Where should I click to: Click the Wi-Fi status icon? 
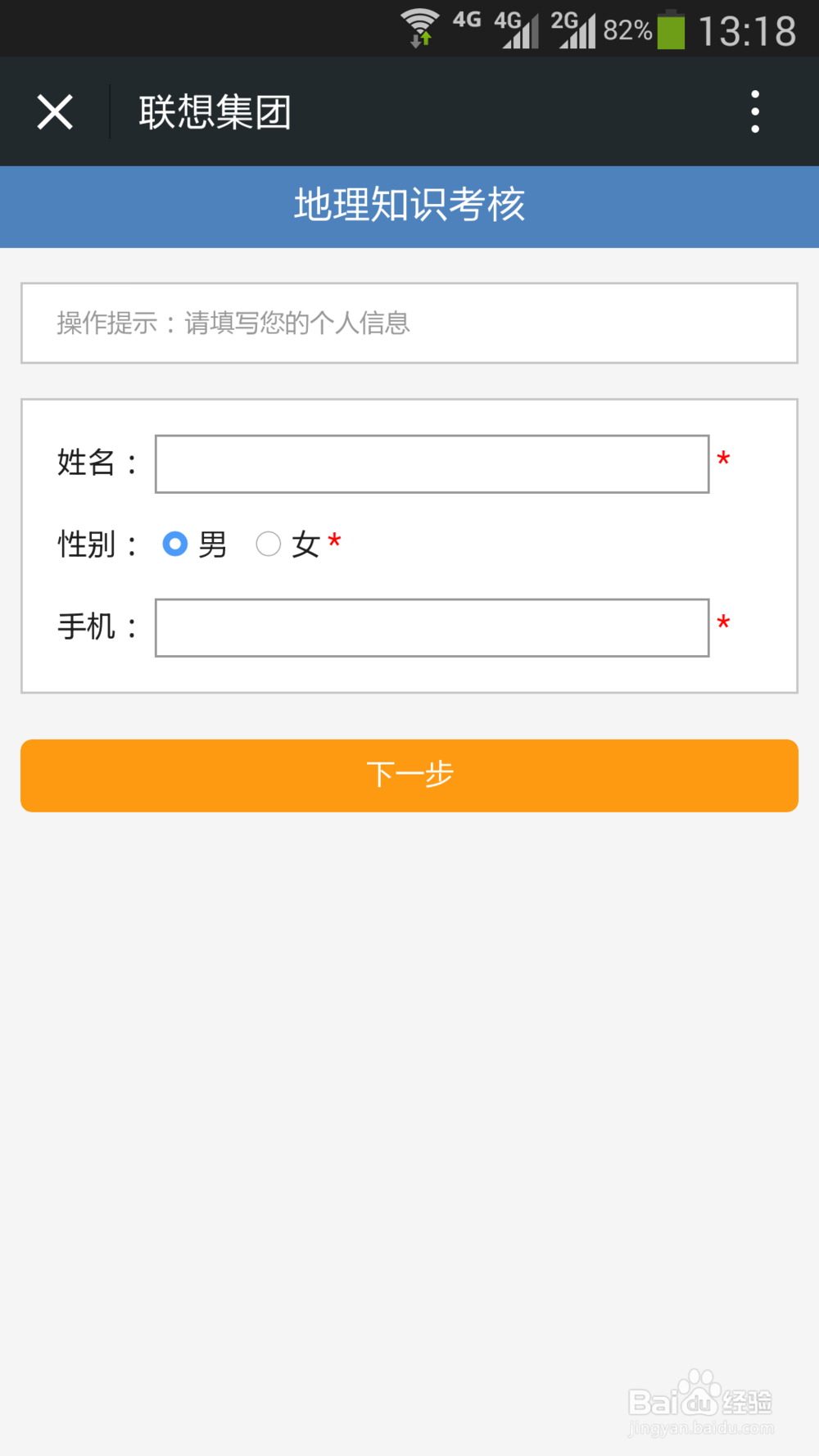(x=419, y=26)
